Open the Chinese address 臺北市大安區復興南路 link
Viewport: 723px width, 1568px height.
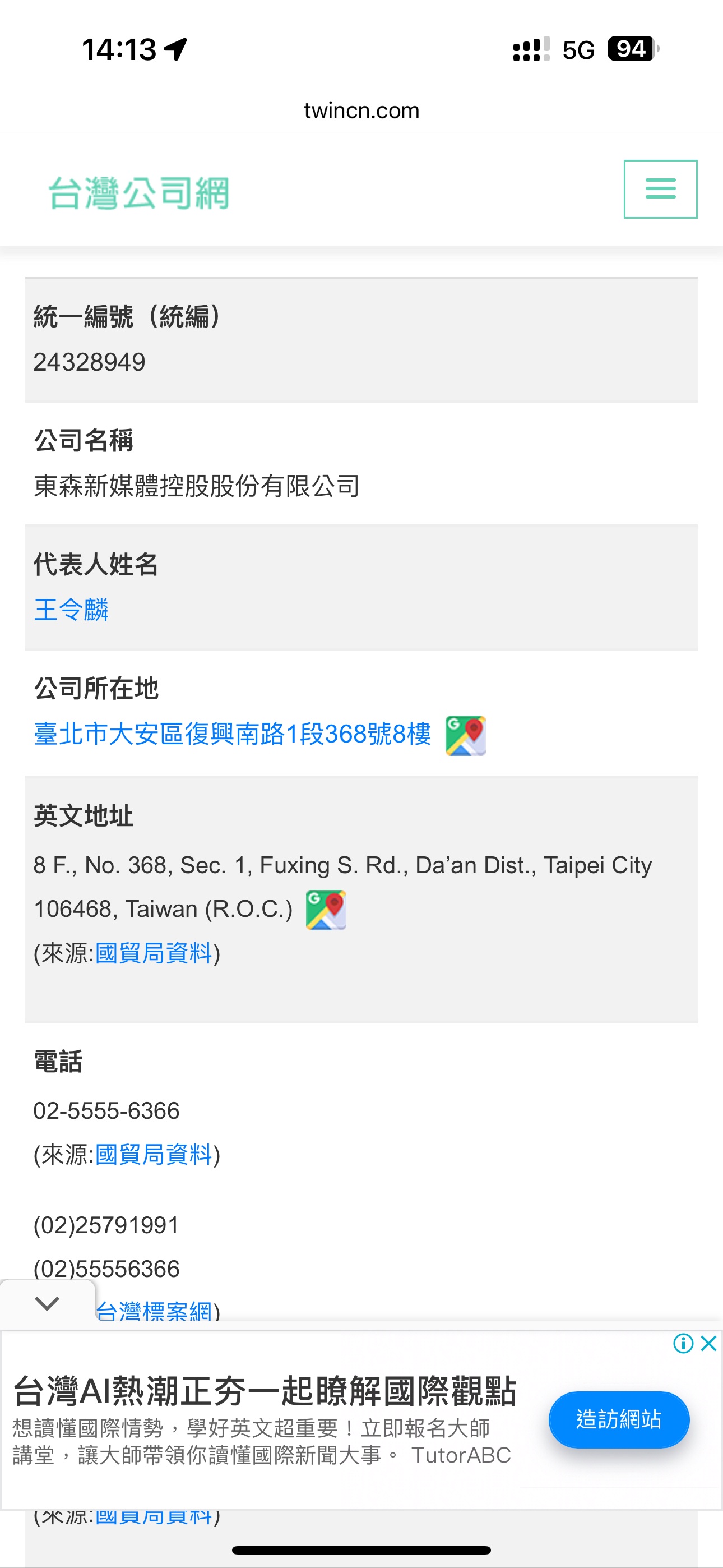233,734
